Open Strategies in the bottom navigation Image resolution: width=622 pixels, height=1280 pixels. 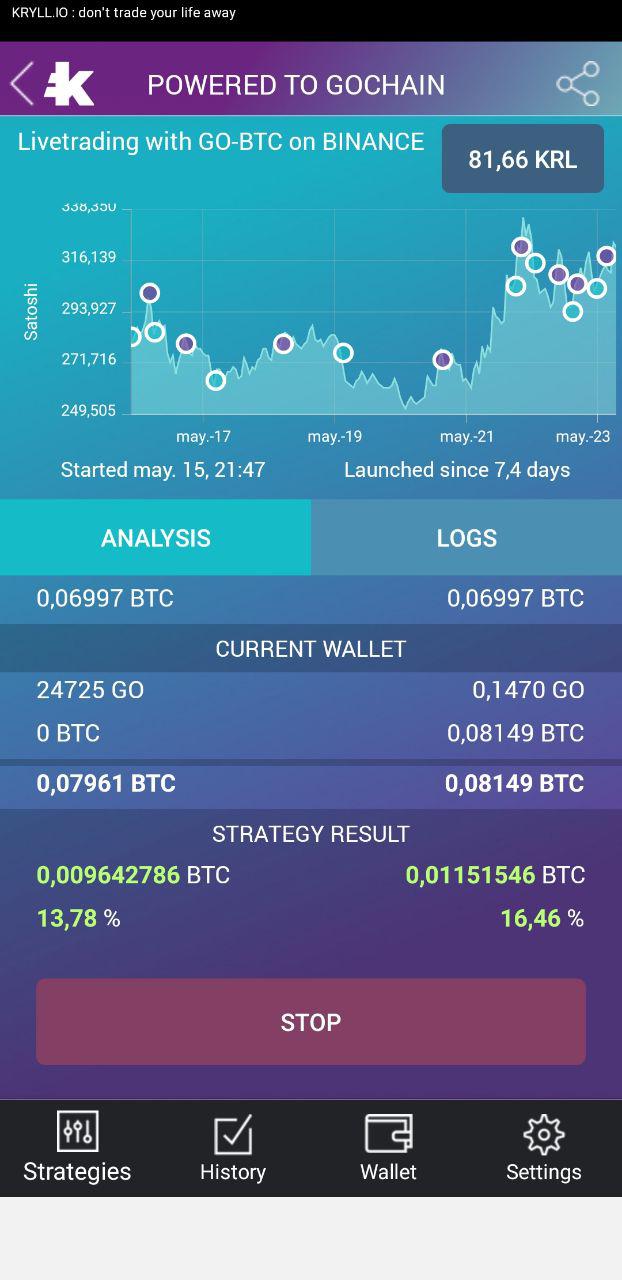78,1148
